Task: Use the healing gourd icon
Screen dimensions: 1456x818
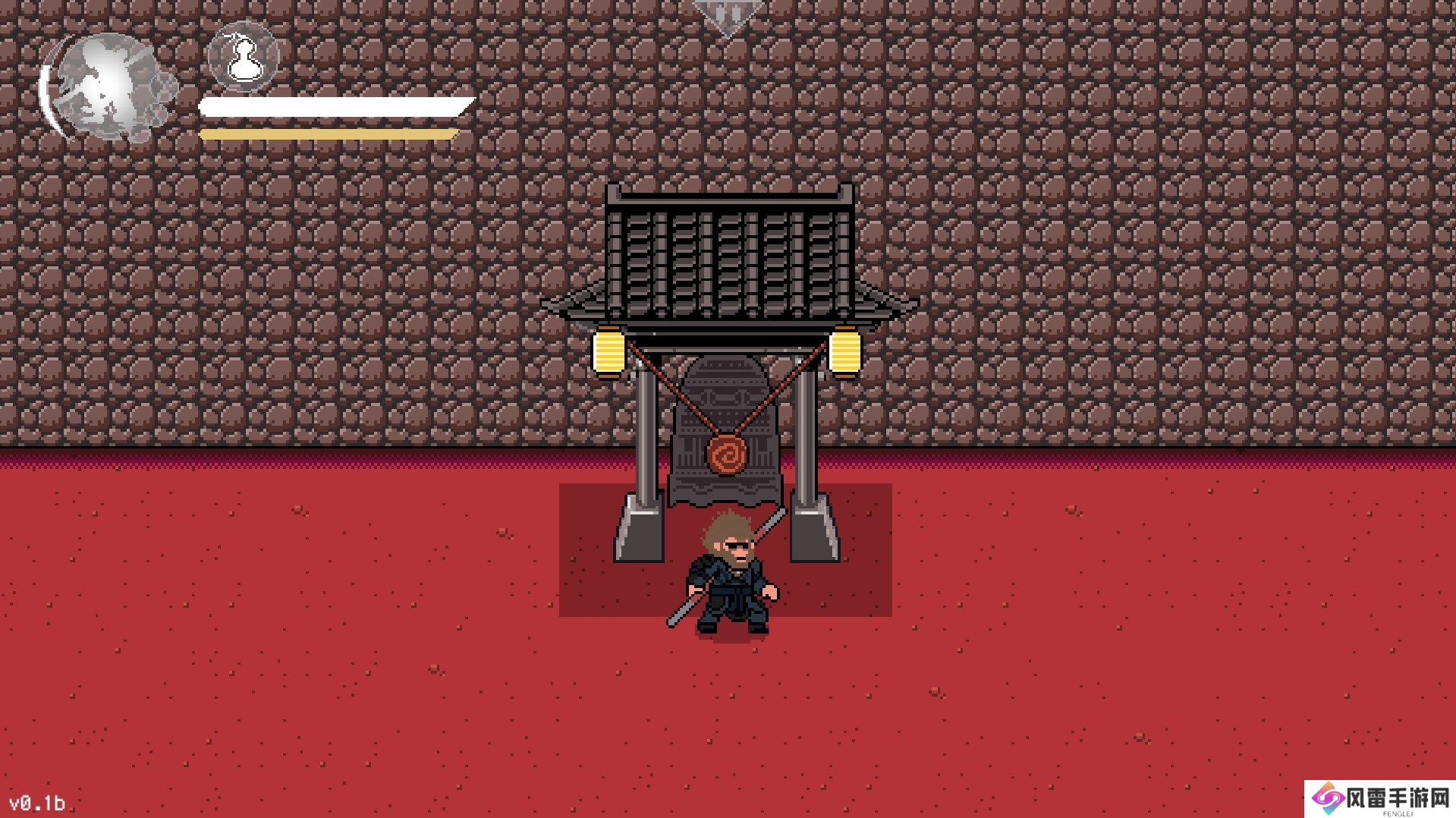Action: coord(244,56)
